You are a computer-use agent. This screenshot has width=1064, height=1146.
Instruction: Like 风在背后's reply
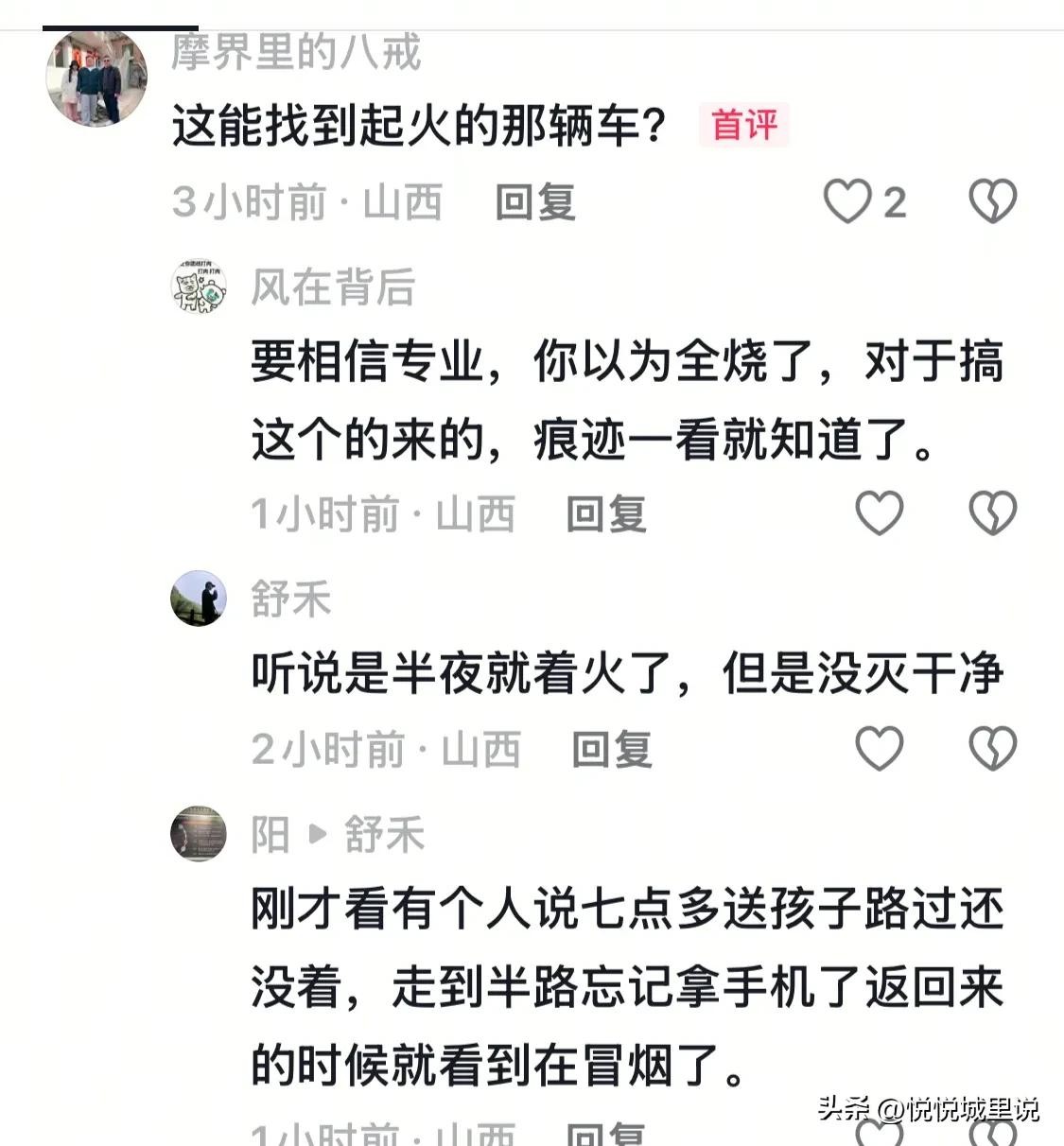(x=879, y=513)
